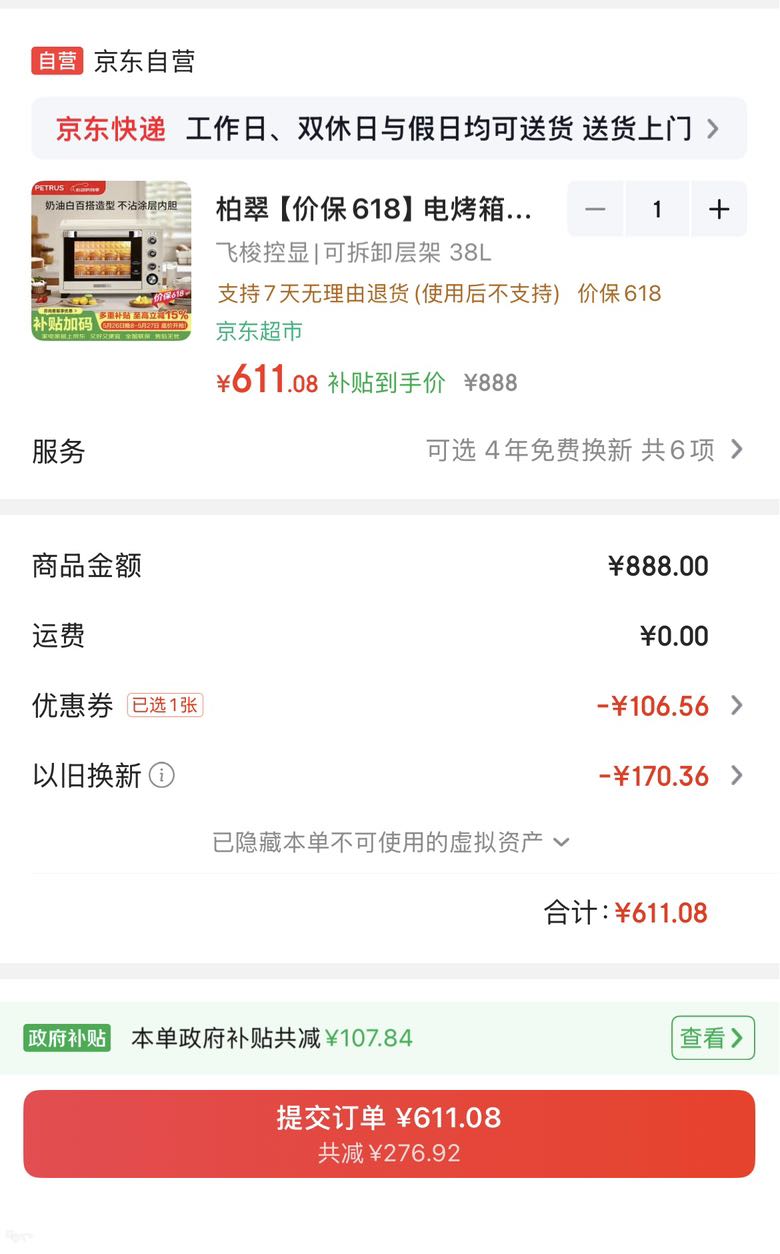Viewport: 780px width, 1254px height.
Task: Expand hidden unusable virtual assets
Action: pos(391,842)
